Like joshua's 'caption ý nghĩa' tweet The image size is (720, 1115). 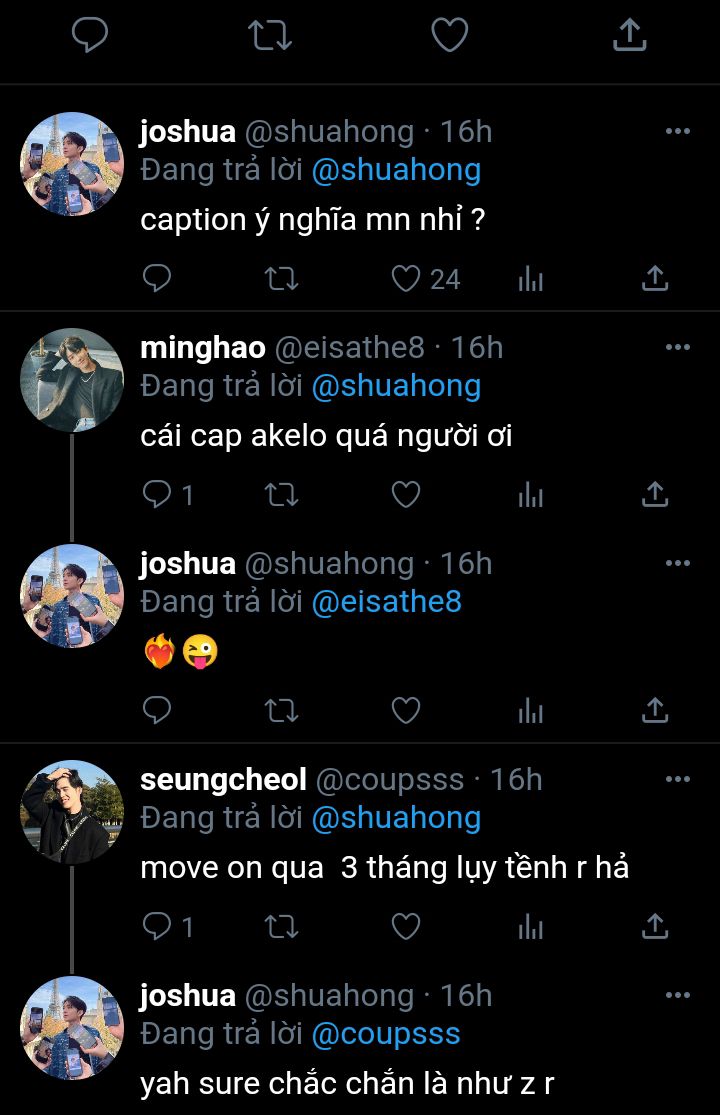405,278
